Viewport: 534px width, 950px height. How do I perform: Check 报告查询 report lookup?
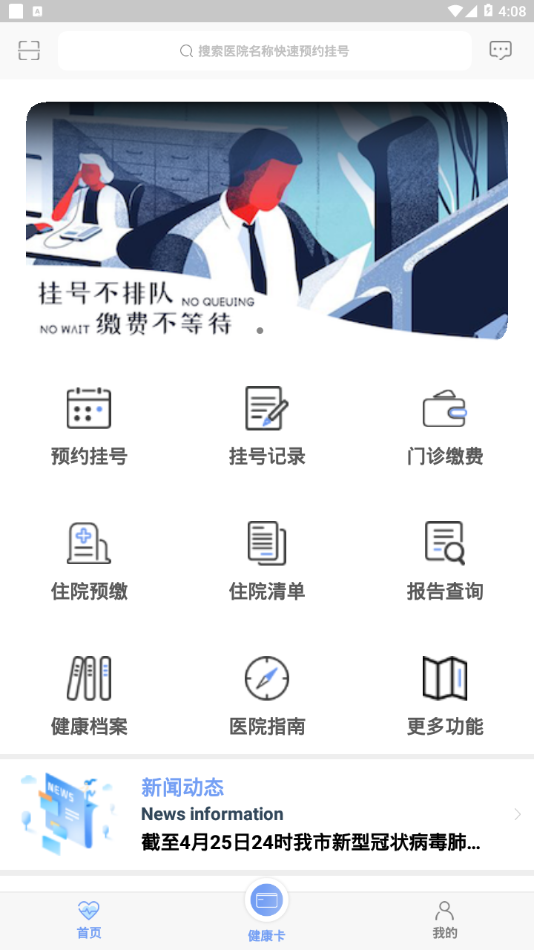click(x=445, y=561)
